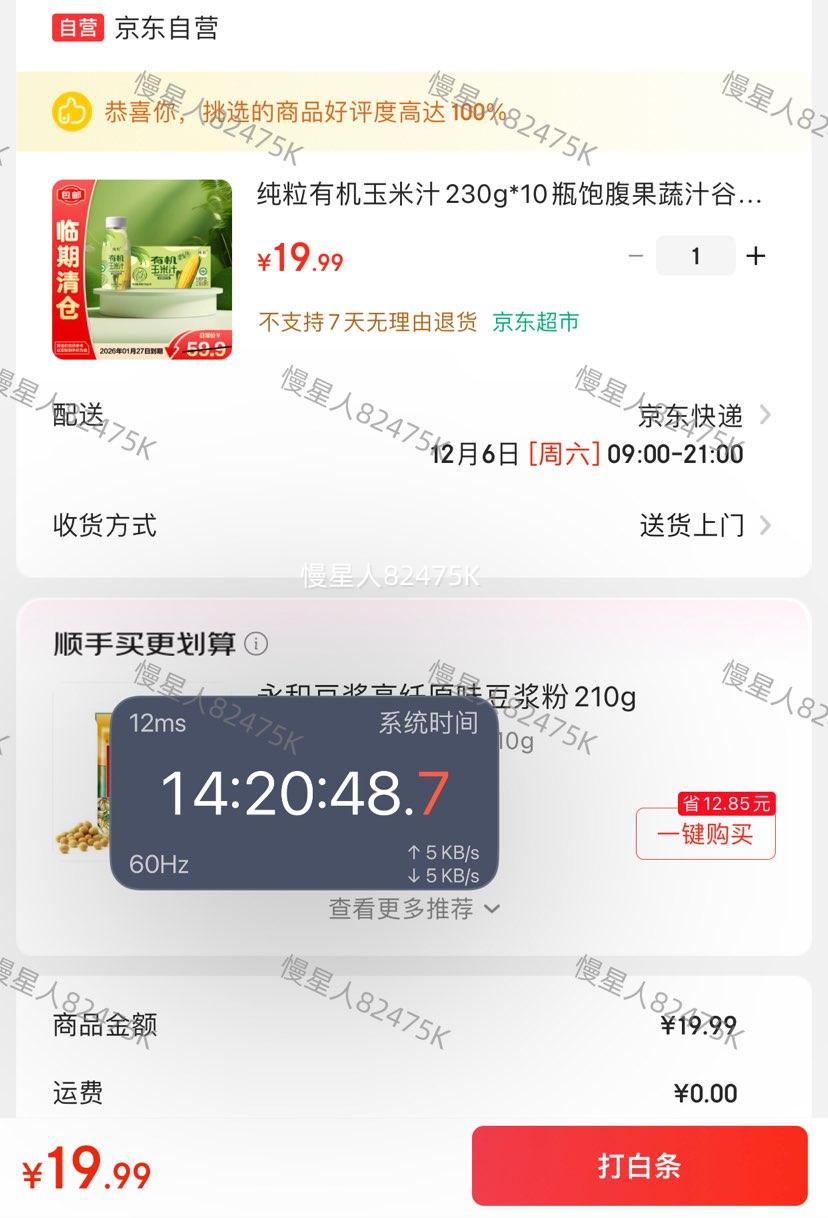Image resolution: width=828 pixels, height=1218 pixels.
Task: Open the 顺手买更划算 info icon
Action: click(x=258, y=644)
